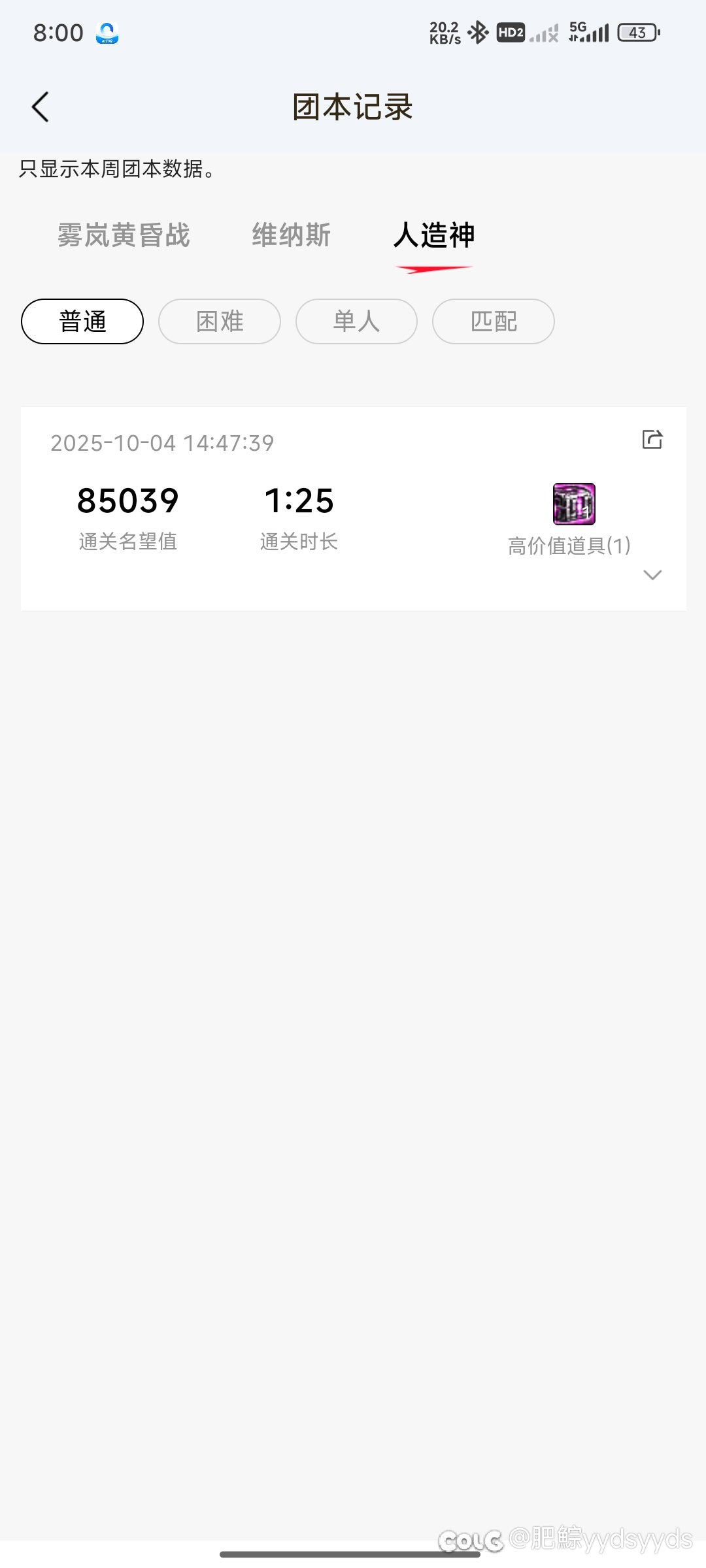Viewport: 706px width, 1568px height.
Task: Filter records by 困难 difficulty
Action: 220,321
